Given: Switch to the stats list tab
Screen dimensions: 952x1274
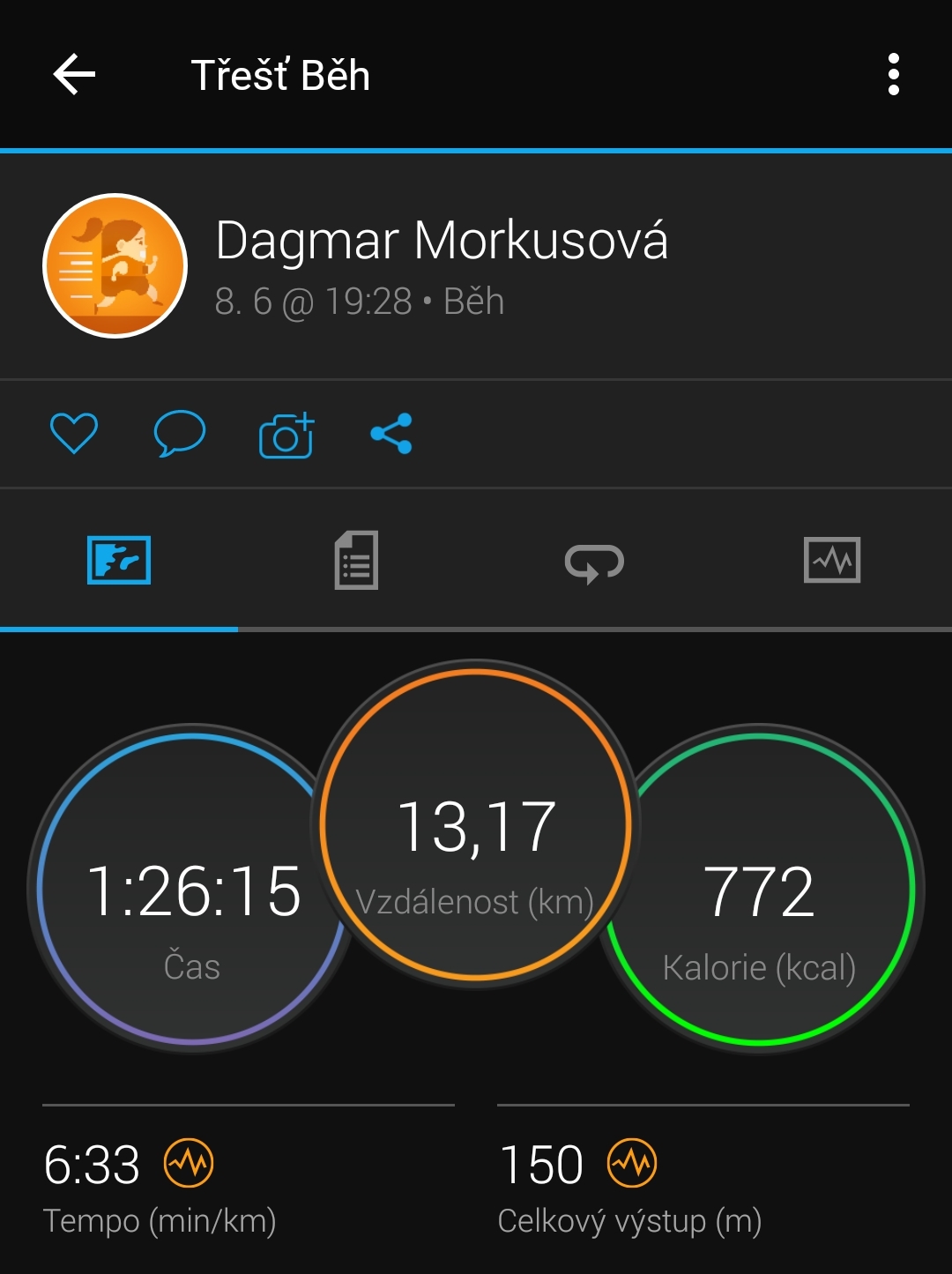Looking at the screenshot, I should pos(356,561).
